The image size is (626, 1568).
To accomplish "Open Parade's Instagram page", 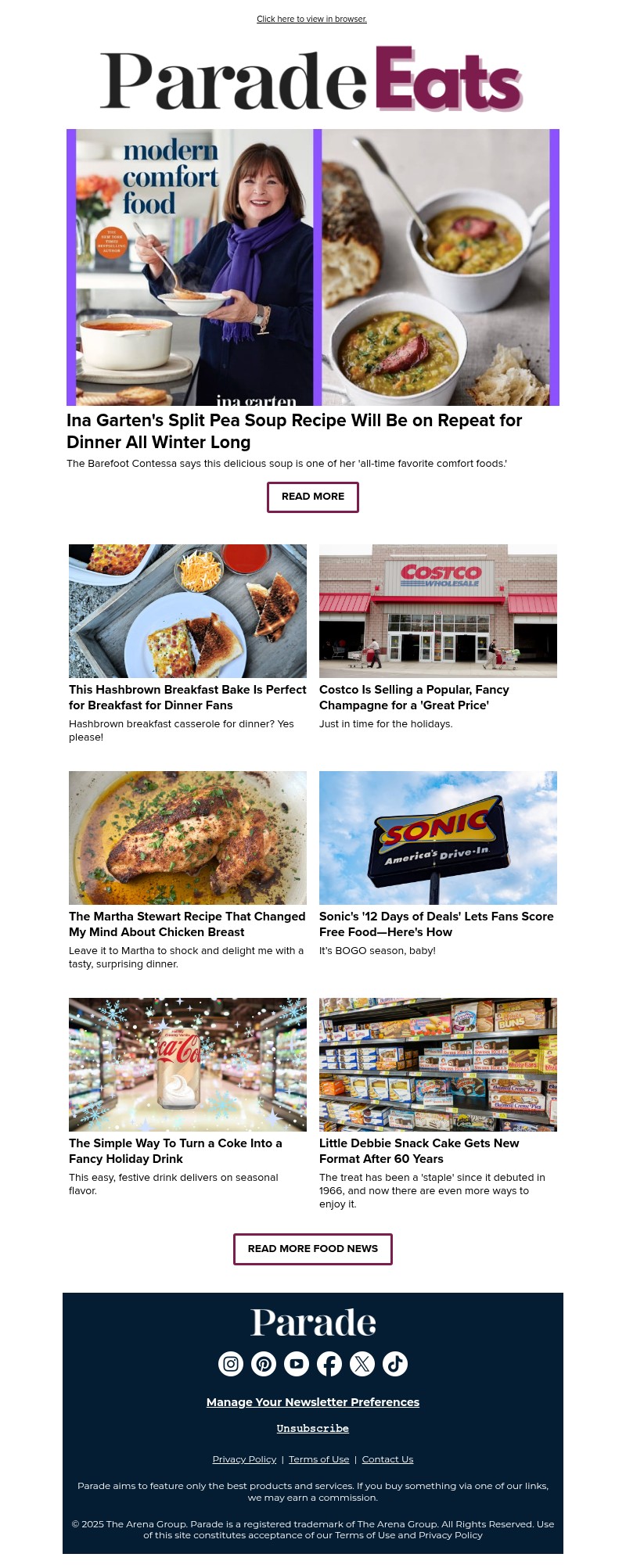I will coord(230,1363).
